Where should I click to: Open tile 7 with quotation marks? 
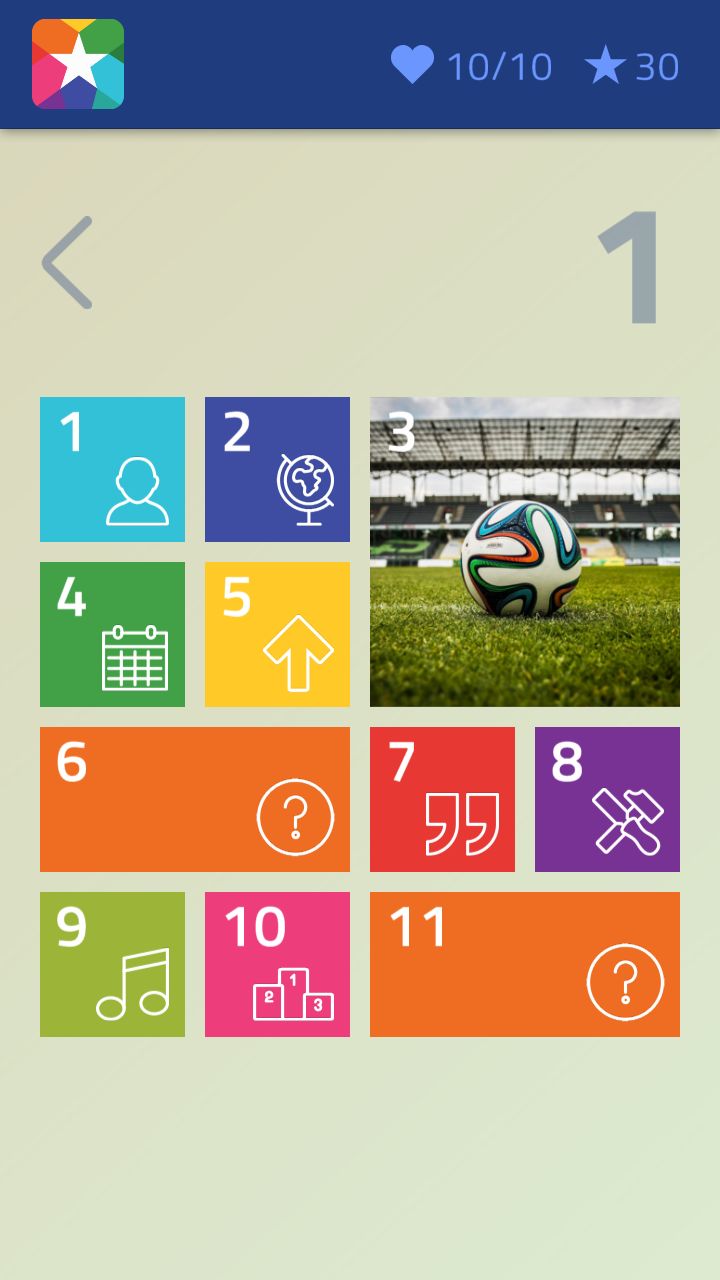(x=442, y=799)
